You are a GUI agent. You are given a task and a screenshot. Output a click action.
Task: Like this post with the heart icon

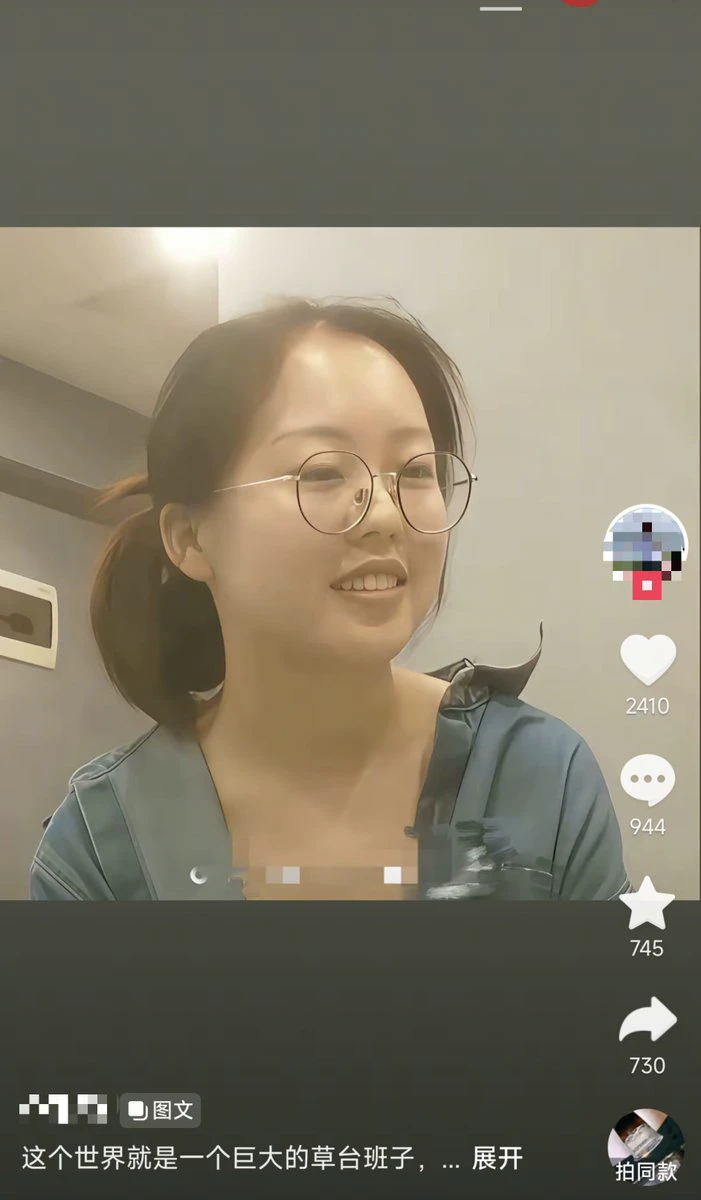pyautogui.click(x=648, y=660)
